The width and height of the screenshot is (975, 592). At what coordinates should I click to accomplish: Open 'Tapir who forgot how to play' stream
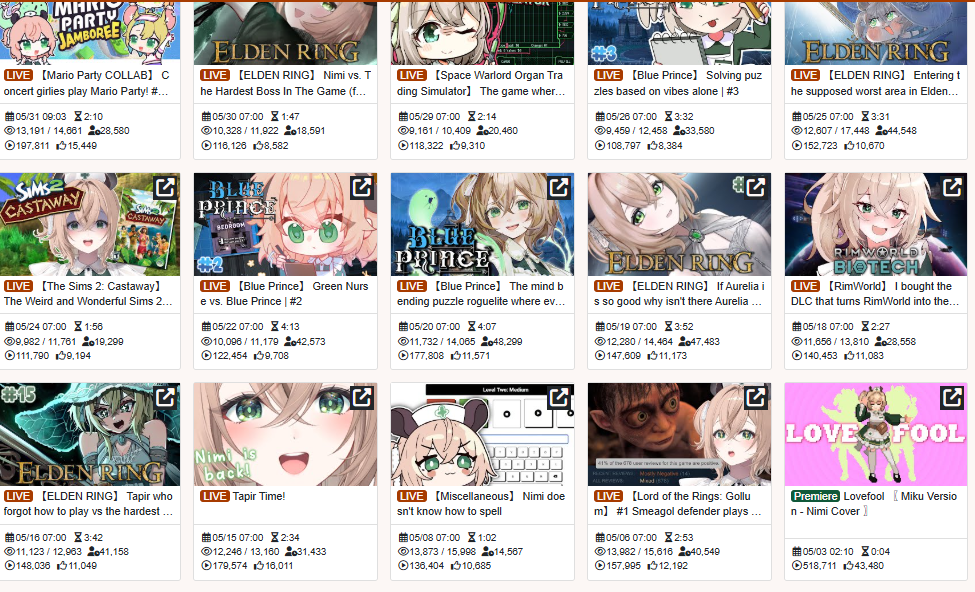coord(88,503)
